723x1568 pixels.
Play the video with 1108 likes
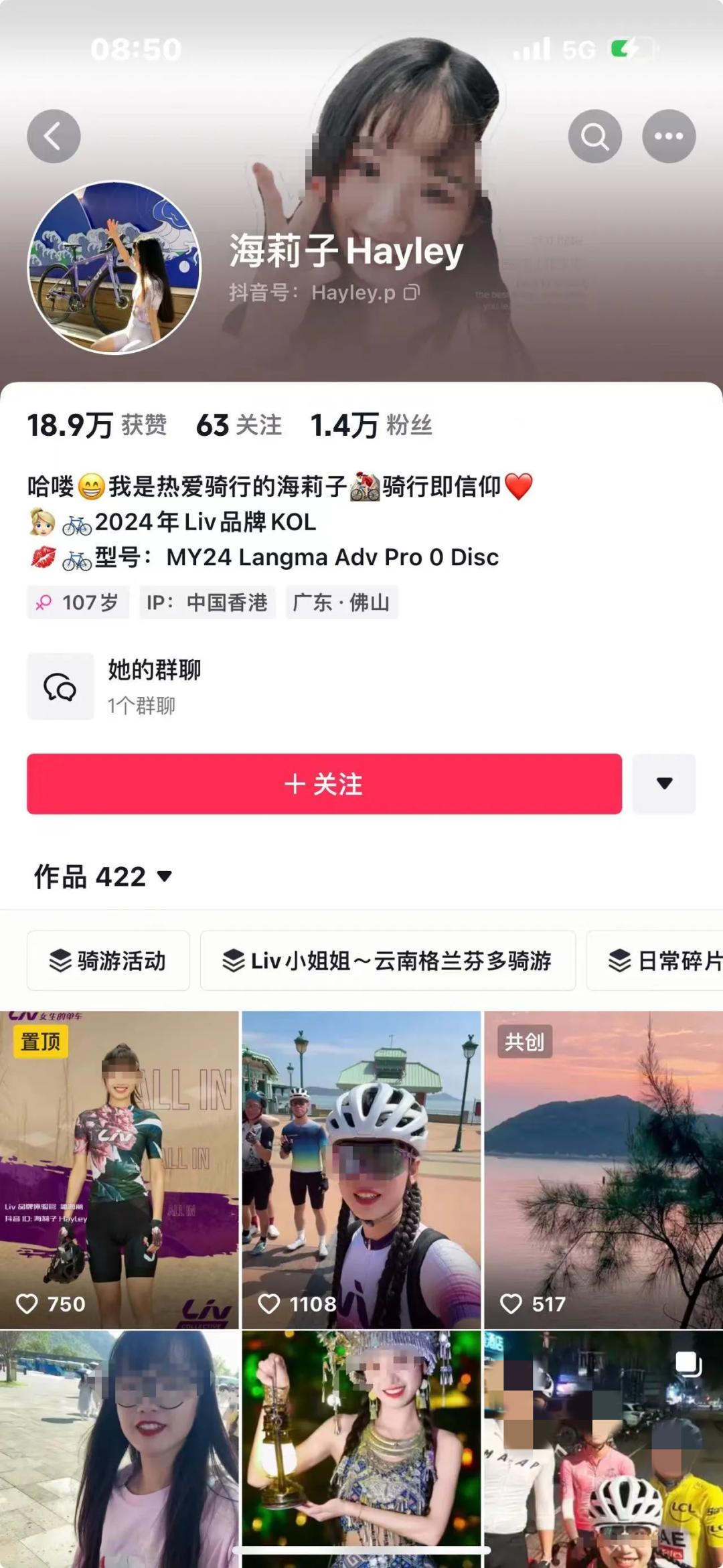pyautogui.click(x=361, y=1169)
